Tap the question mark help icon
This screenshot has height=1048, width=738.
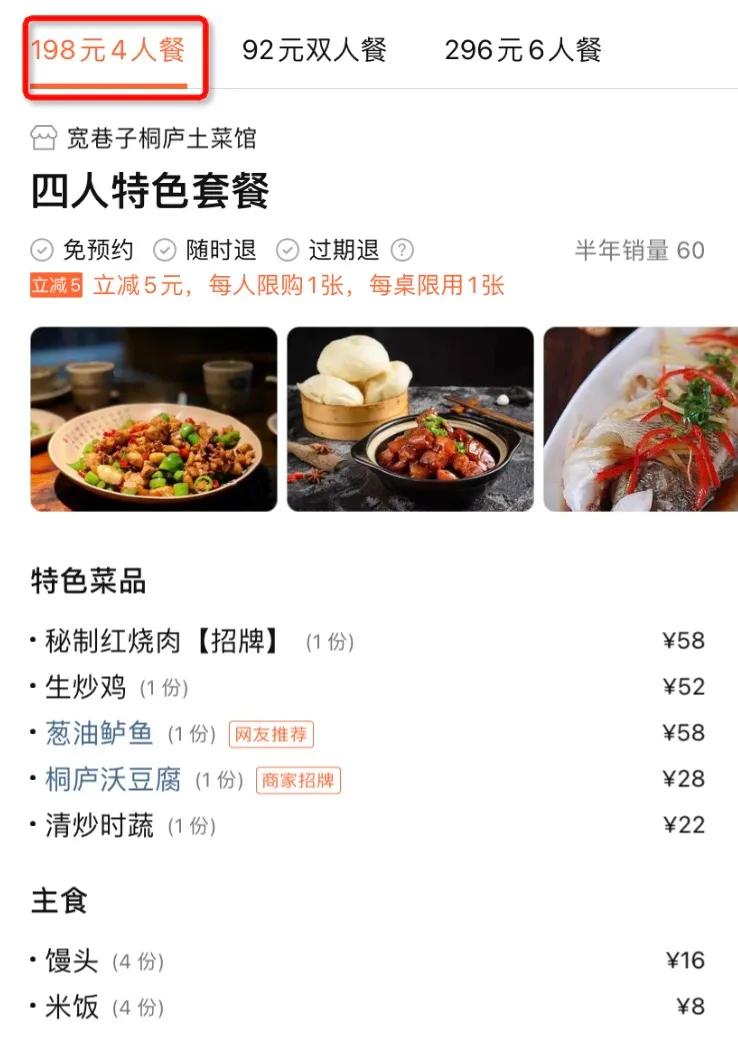coord(404,251)
